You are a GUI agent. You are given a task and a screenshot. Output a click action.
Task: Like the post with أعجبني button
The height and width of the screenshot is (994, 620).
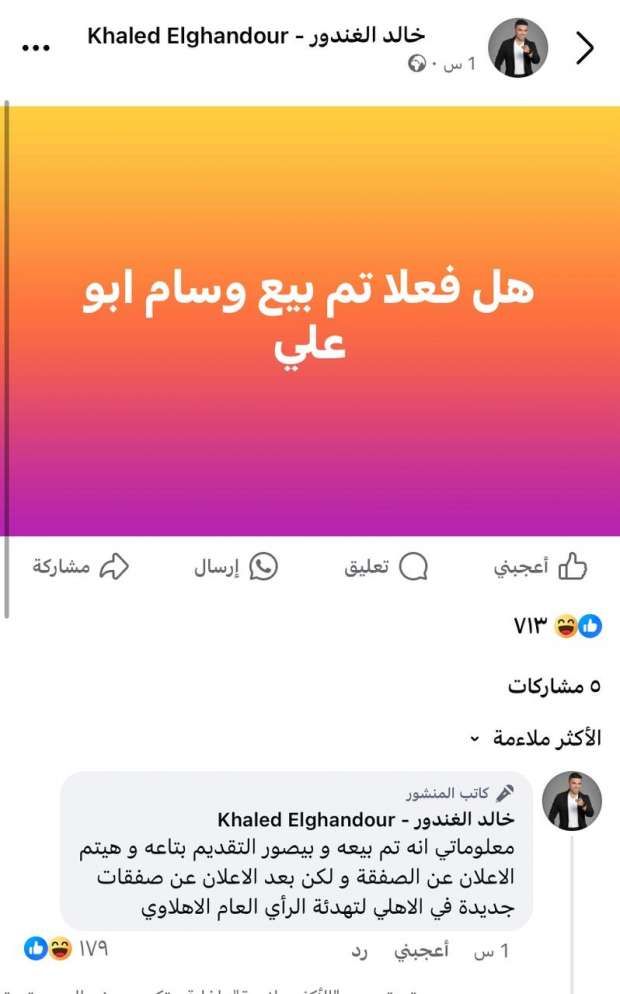pyautogui.click(x=541, y=567)
